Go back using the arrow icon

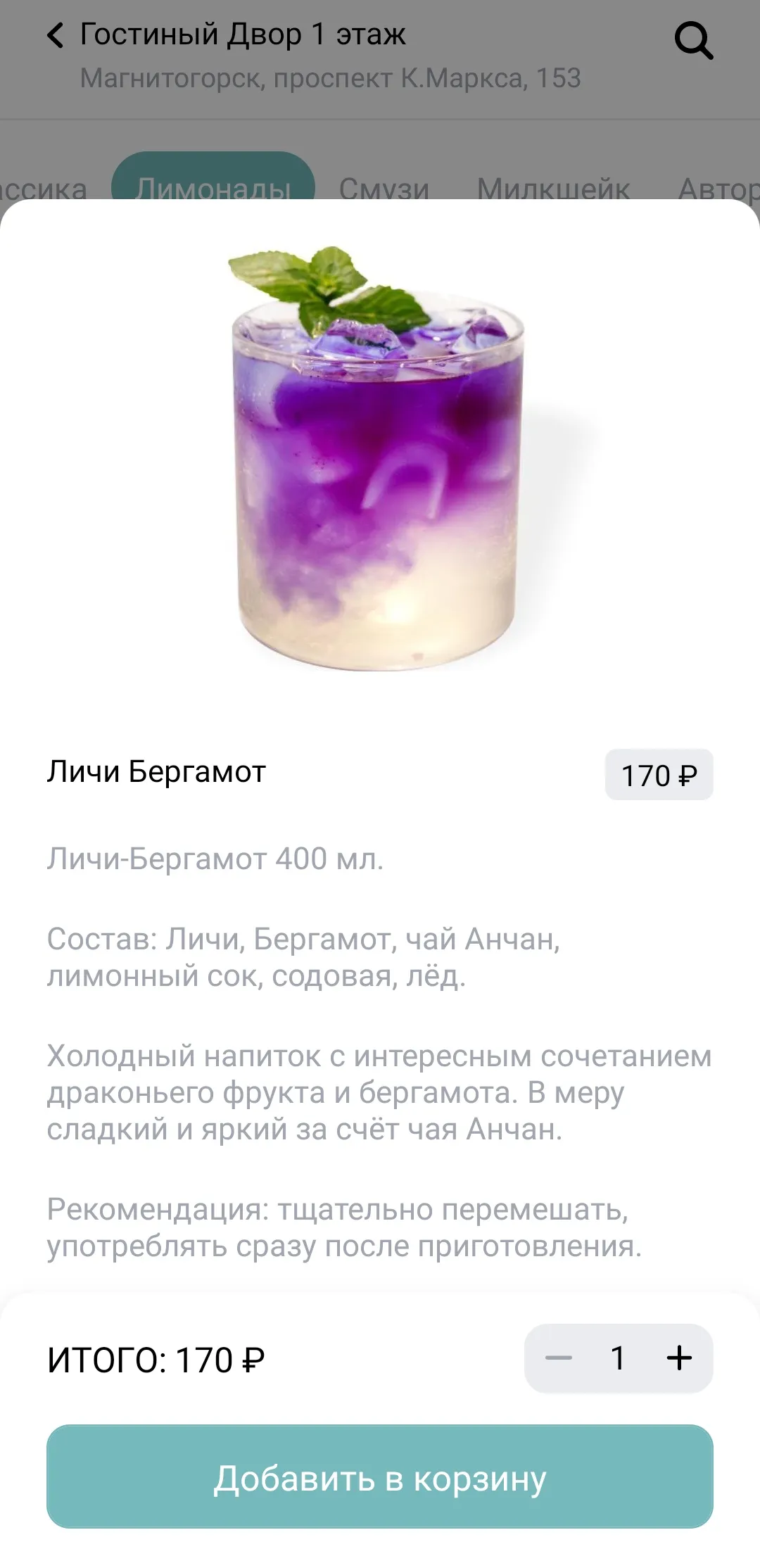[55, 34]
